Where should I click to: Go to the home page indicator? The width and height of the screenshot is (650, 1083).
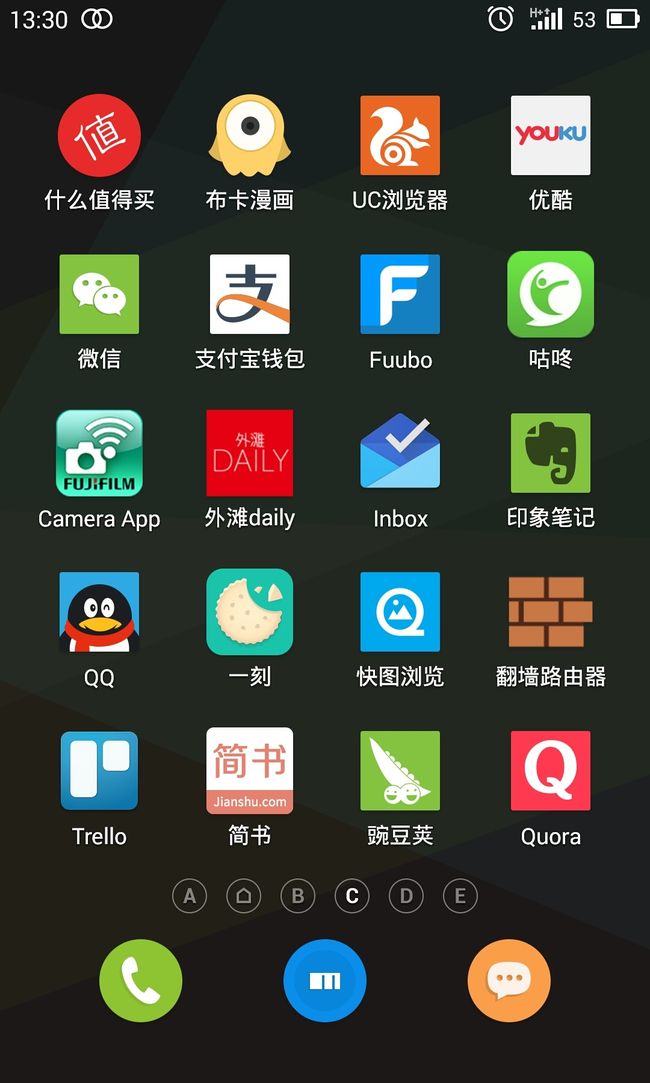pos(243,897)
